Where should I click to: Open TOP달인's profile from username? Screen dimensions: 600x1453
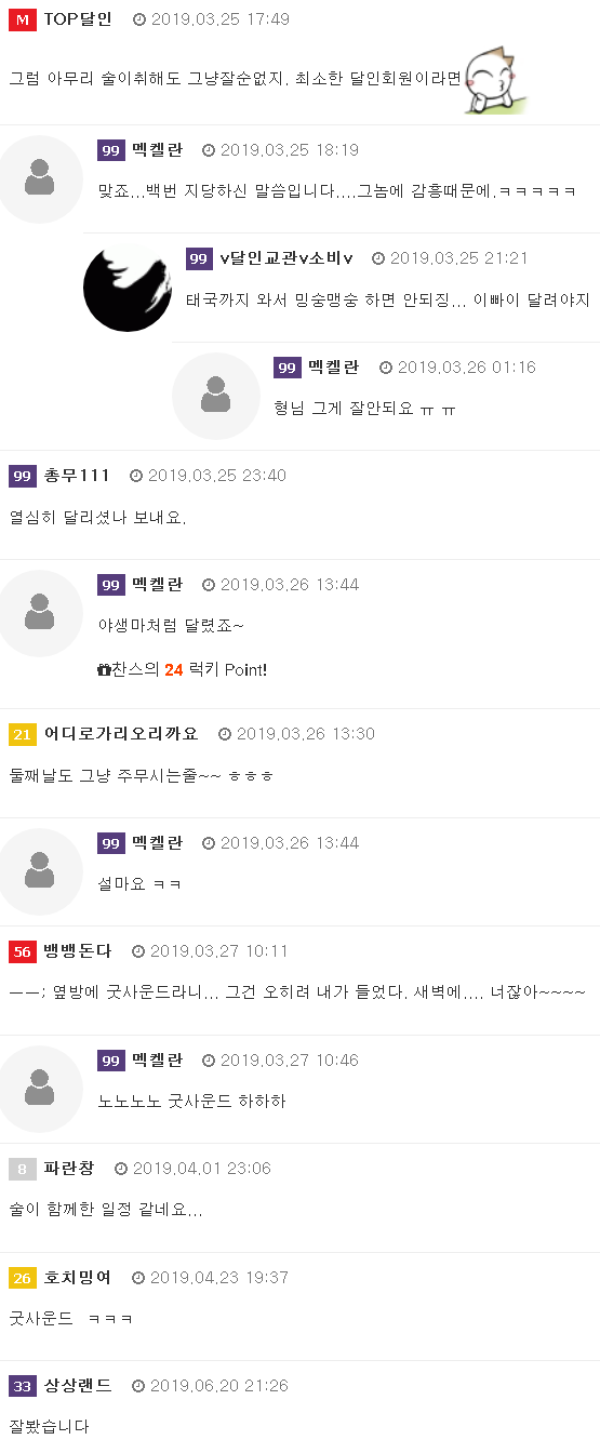[x=78, y=19]
